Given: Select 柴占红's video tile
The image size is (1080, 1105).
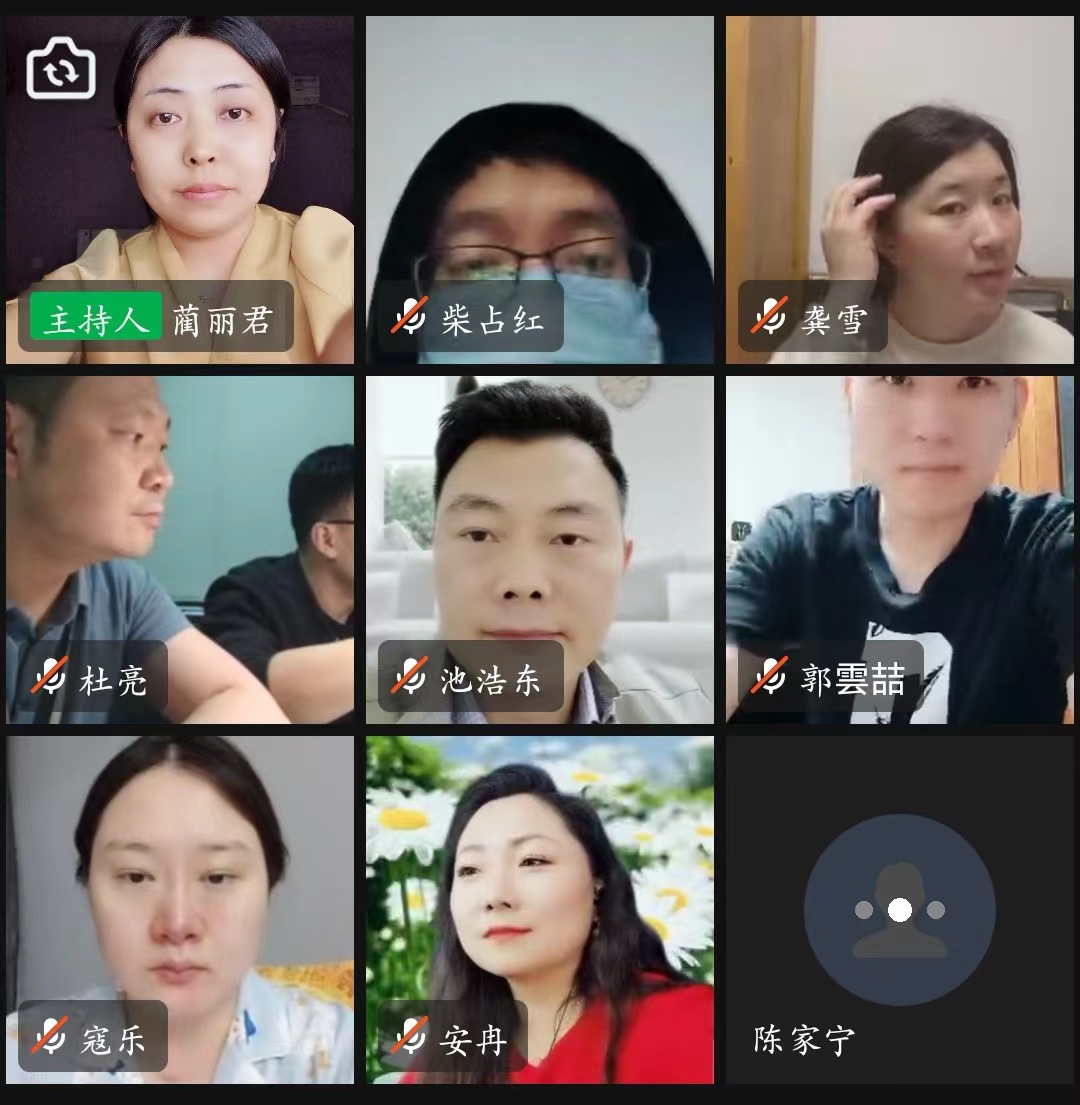Looking at the screenshot, I should [x=539, y=190].
